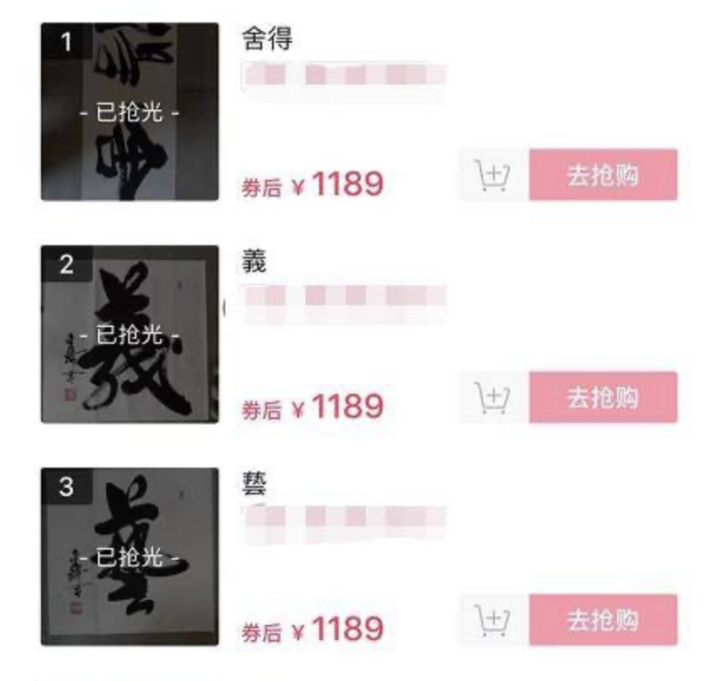Tap 去抢购 for the 藝 item
720x681 pixels.
point(603,619)
